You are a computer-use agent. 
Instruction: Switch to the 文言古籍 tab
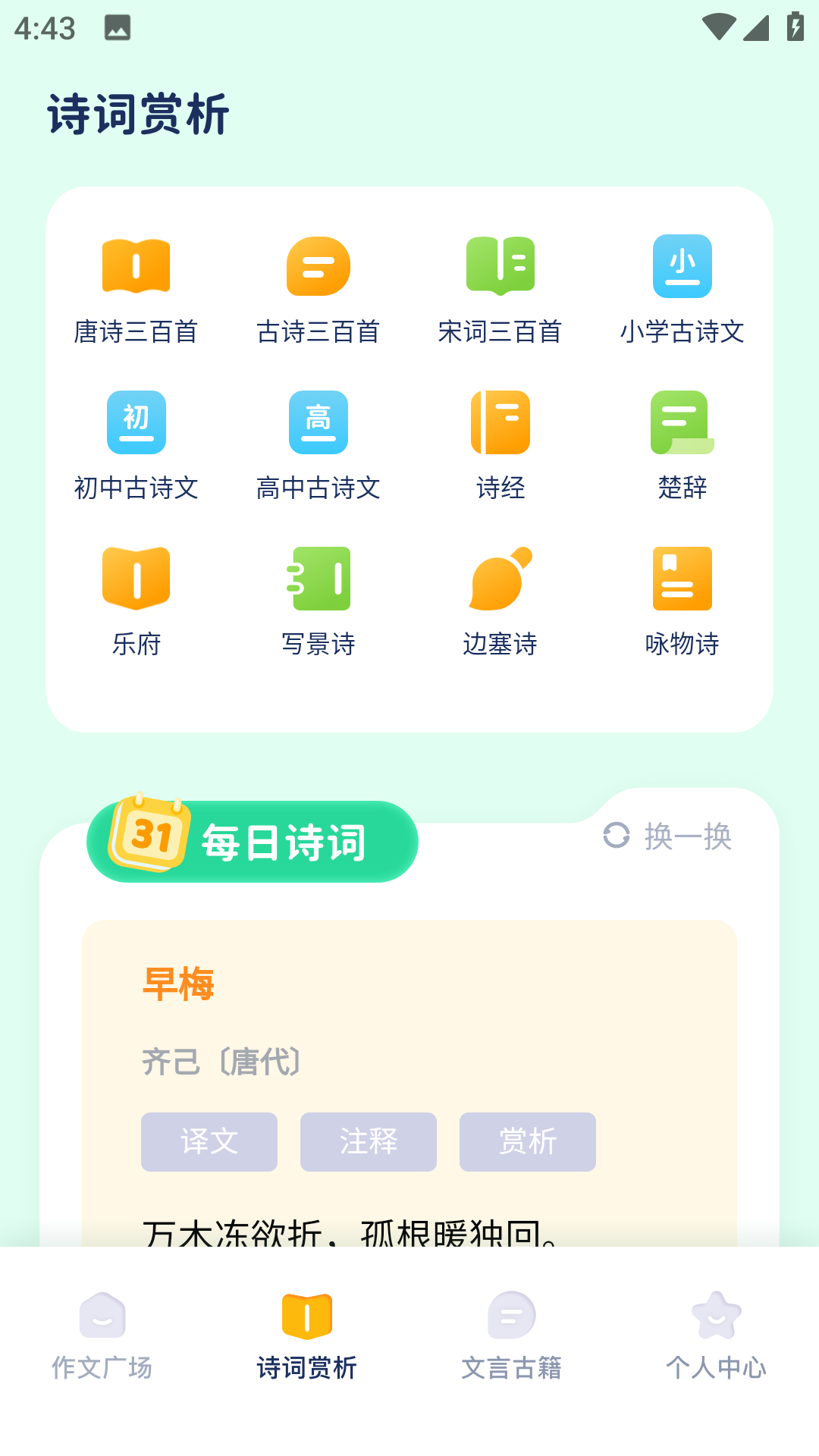point(512,1336)
